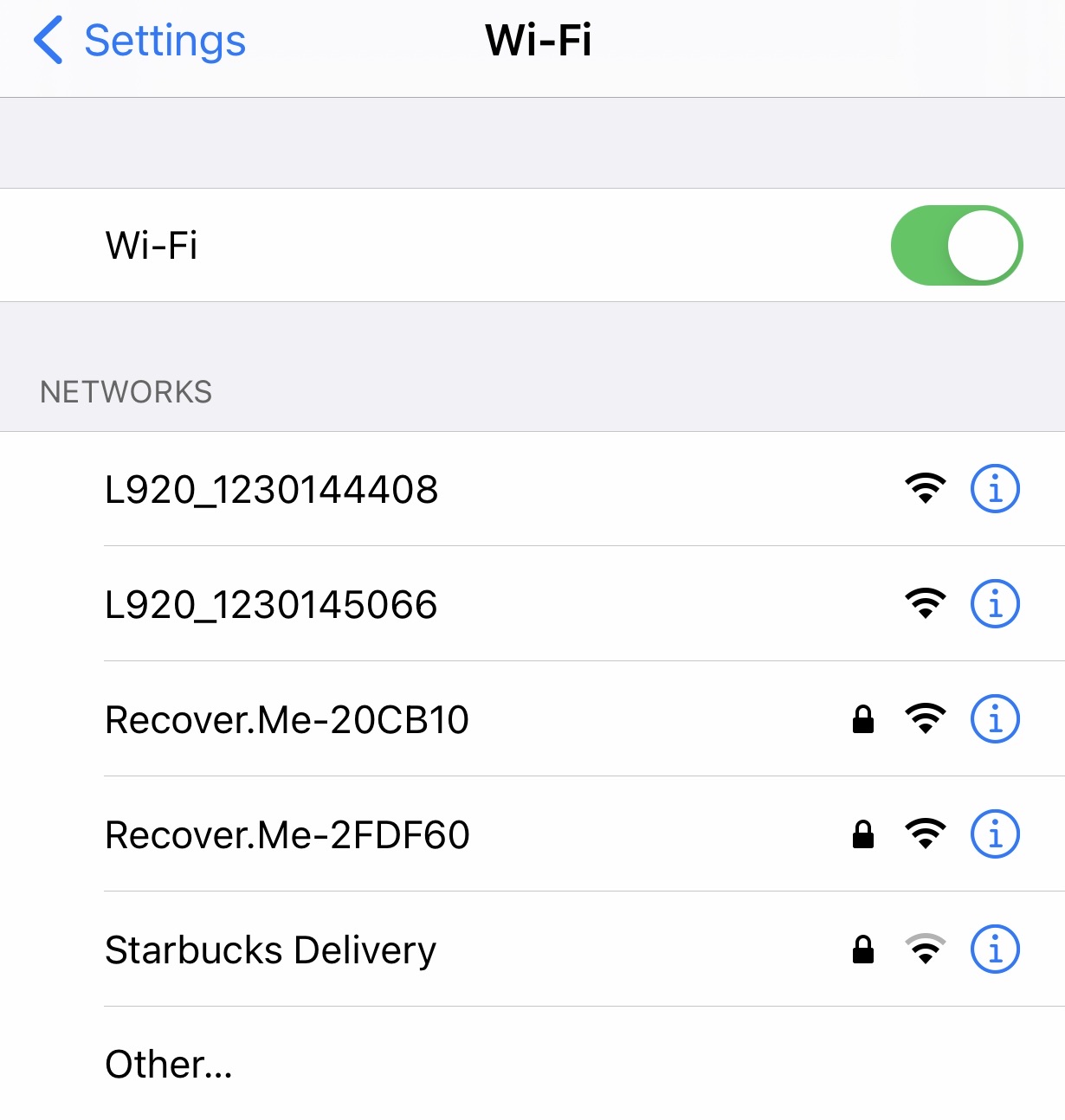Go back to Settings
Screen dimensions: 1065x1120
click(140, 41)
